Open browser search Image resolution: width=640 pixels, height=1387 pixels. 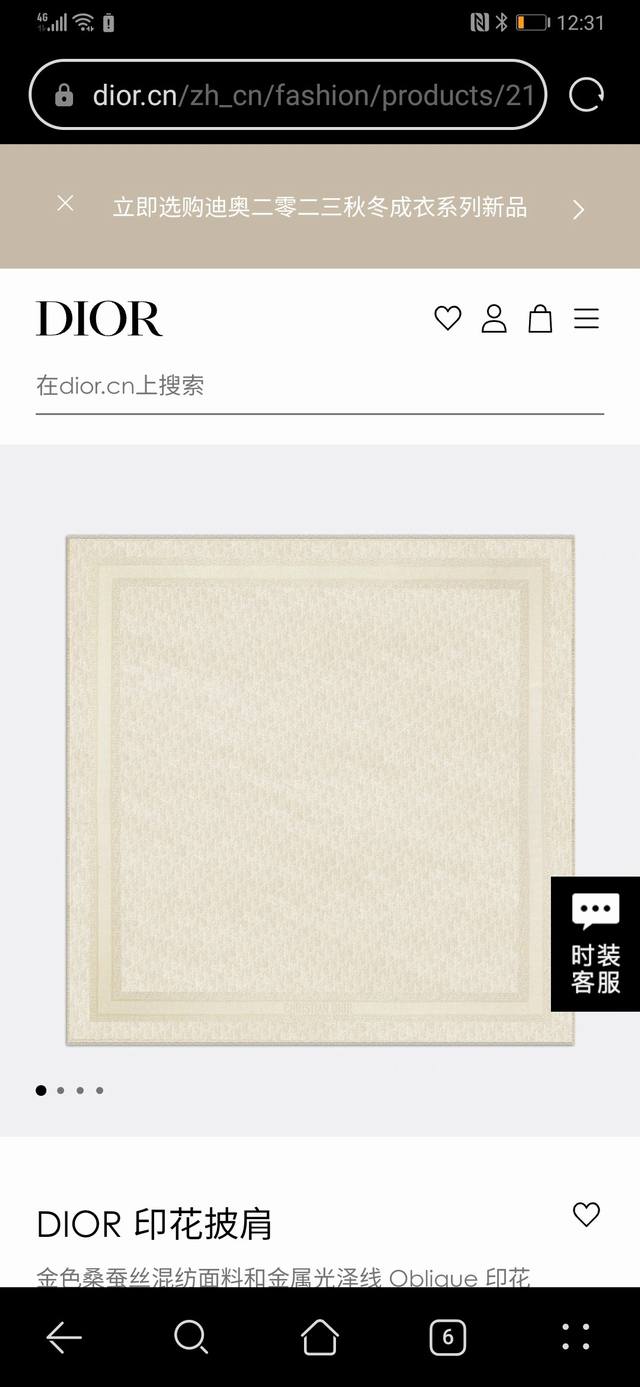coord(191,1337)
